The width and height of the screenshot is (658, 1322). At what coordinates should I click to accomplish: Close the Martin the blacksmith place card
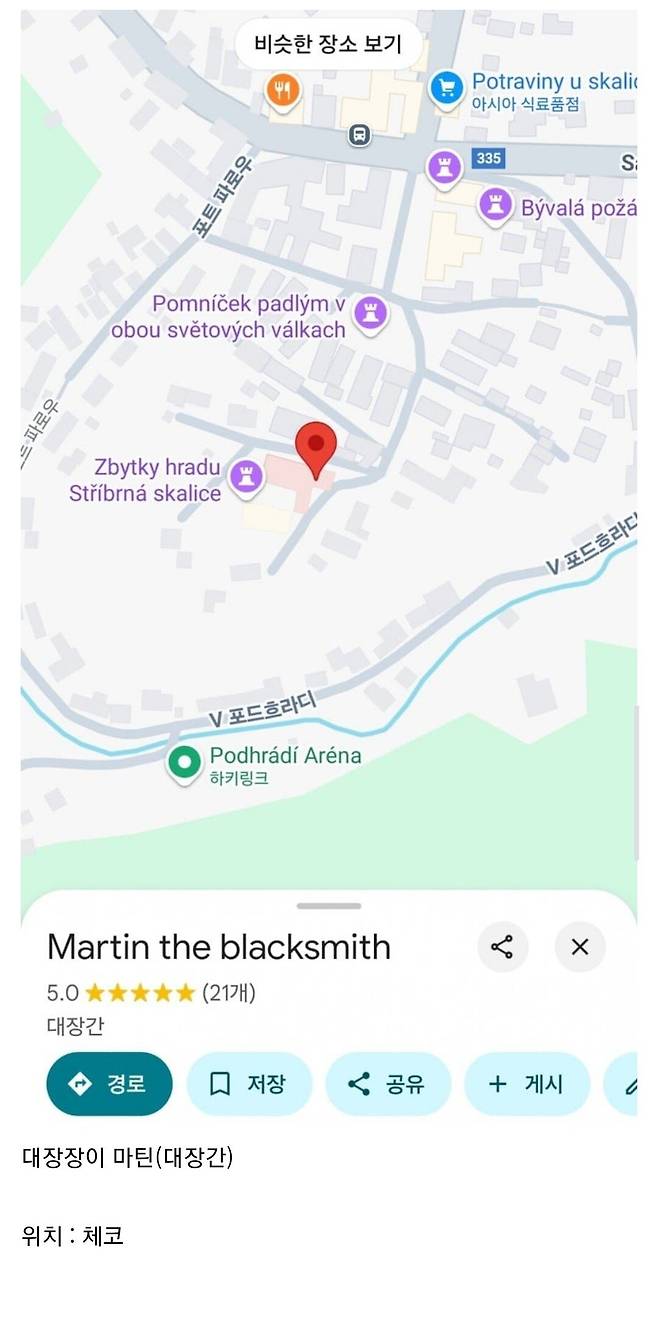pyautogui.click(x=580, y=946)
